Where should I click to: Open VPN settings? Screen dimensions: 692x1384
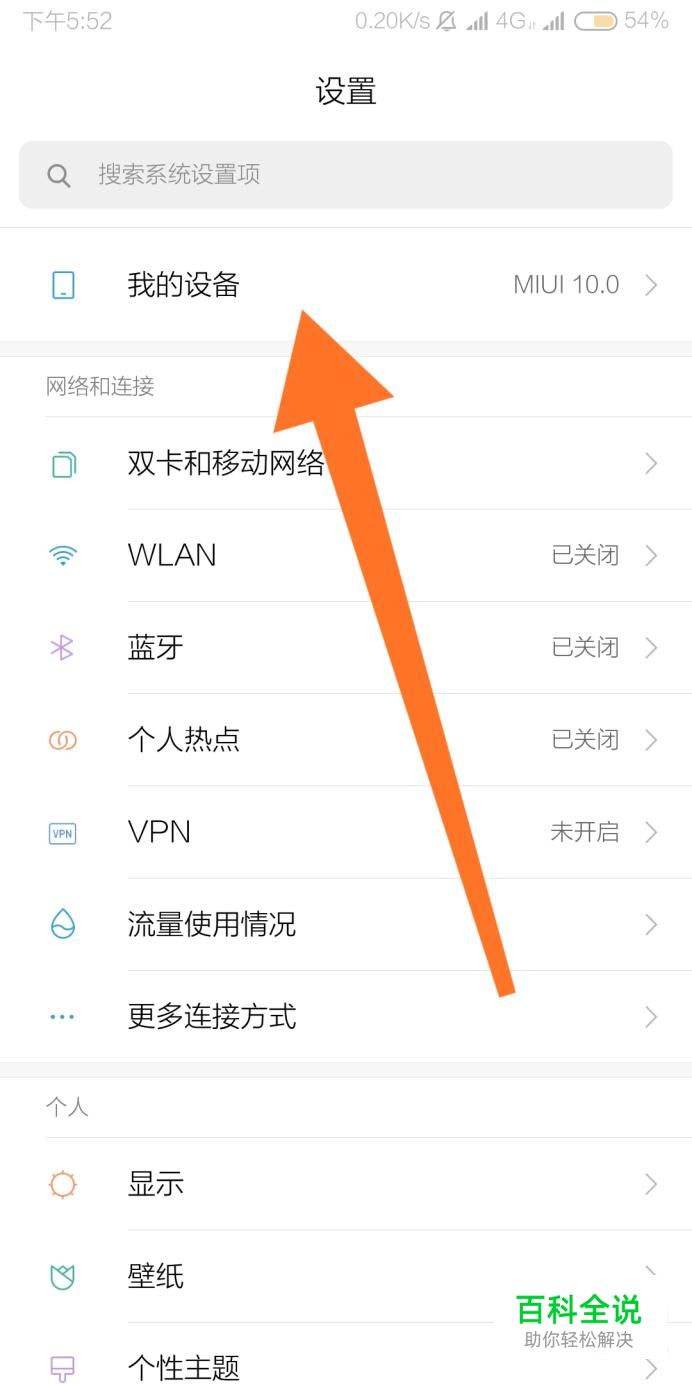[346, 832]
